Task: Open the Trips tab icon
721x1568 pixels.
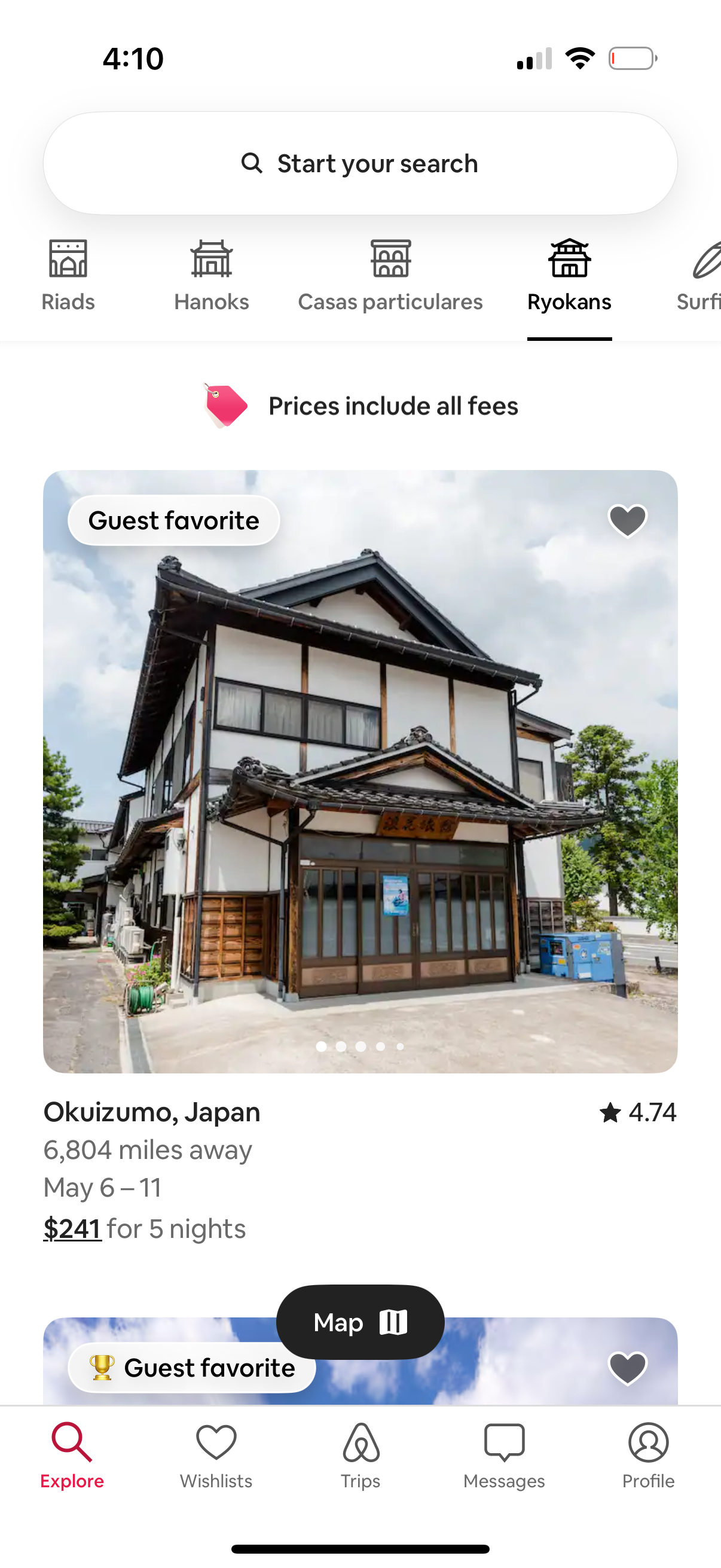Action: (x=360, y=1441)
